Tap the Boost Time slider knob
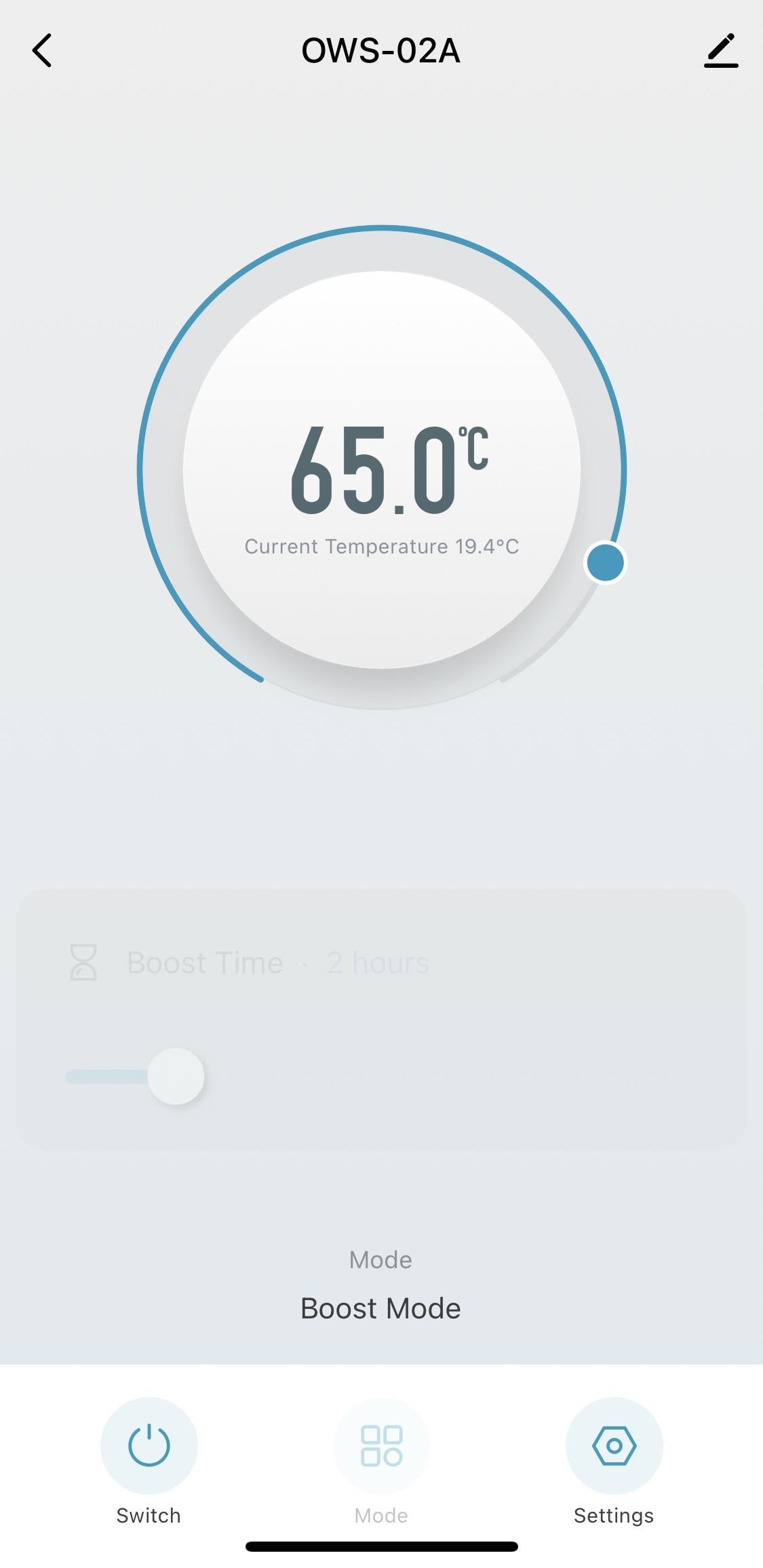The image size is (763, 1568). pyautogui.click(x=176, y=1076)
